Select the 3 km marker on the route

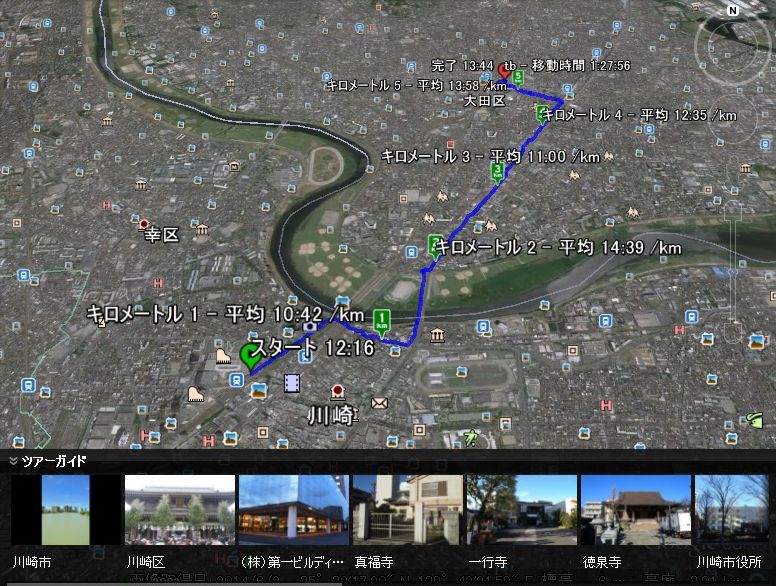(497, 172)
